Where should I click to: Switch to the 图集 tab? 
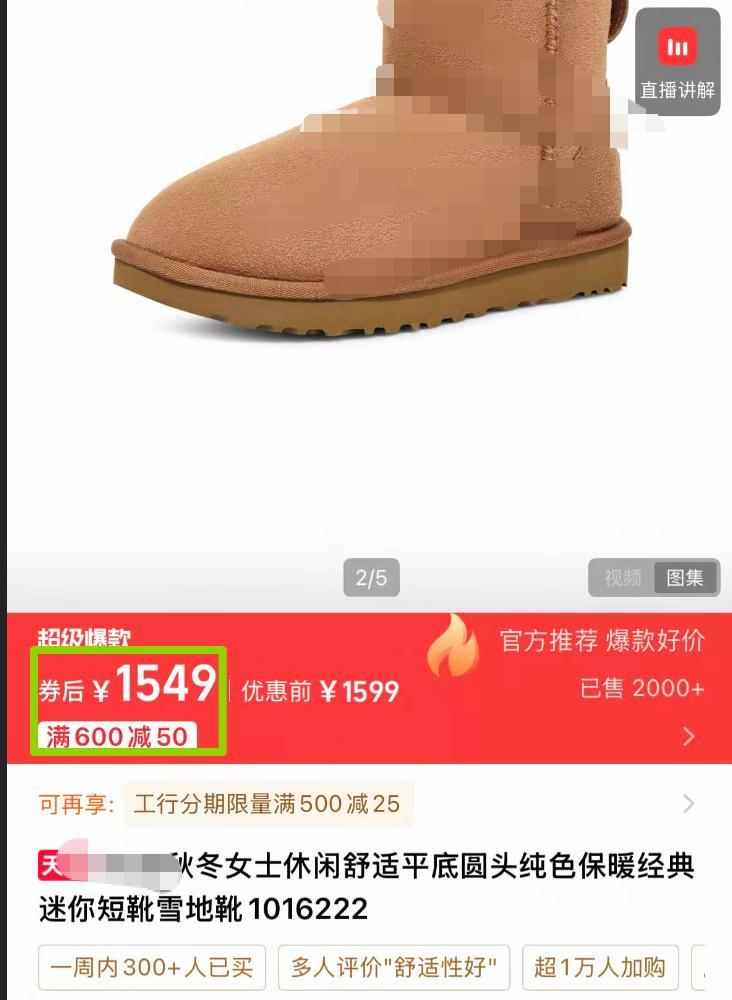(x=686, y=578)
